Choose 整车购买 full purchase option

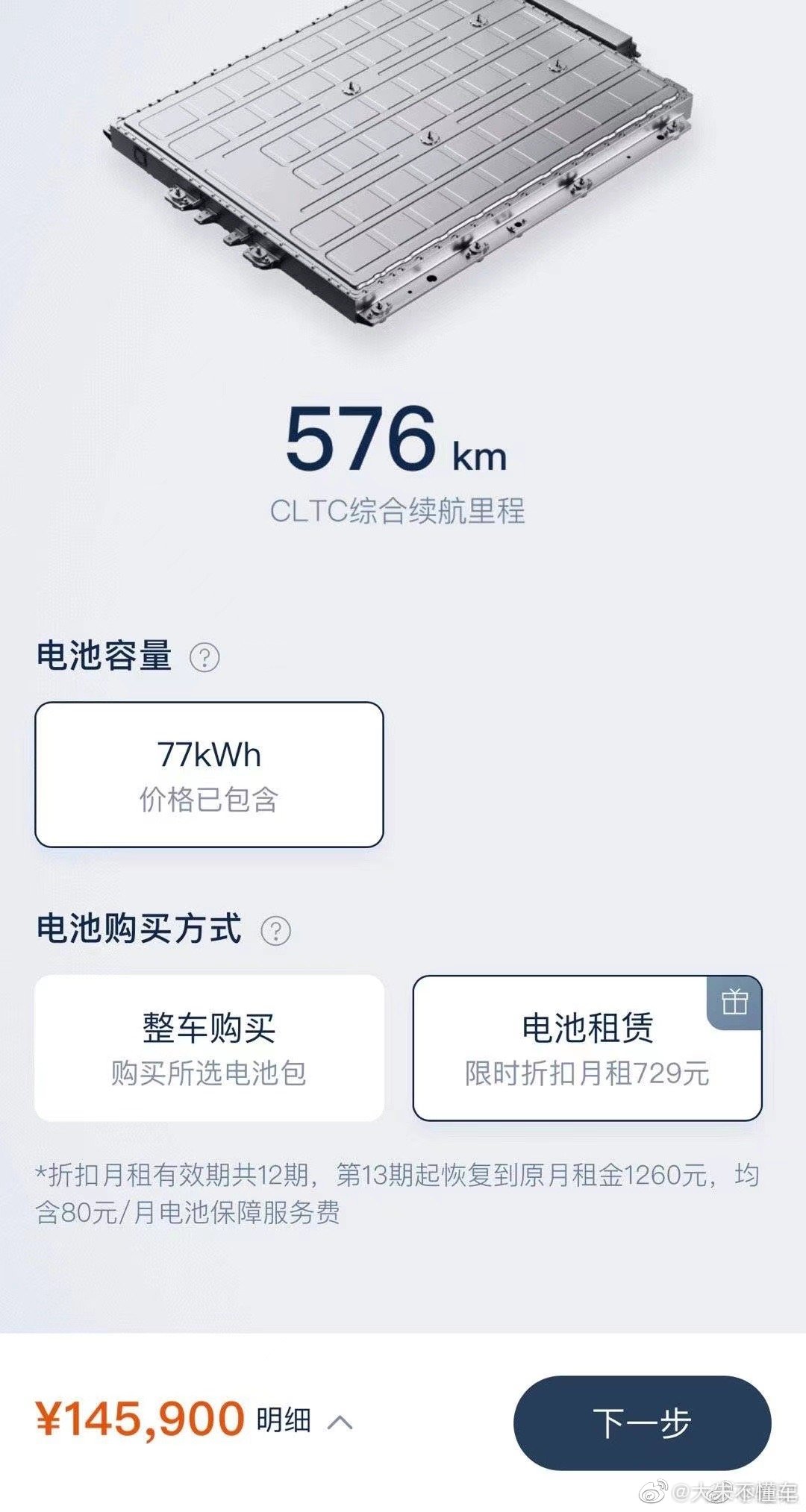pyautogui.click(x=209, y=1047)
